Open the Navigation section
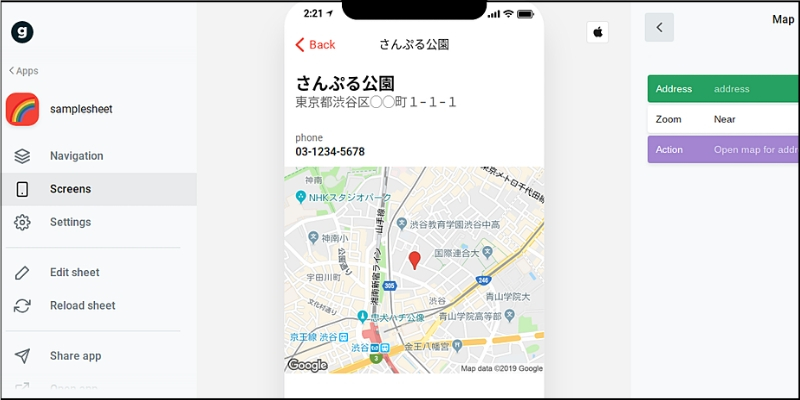 pos(76,156)
